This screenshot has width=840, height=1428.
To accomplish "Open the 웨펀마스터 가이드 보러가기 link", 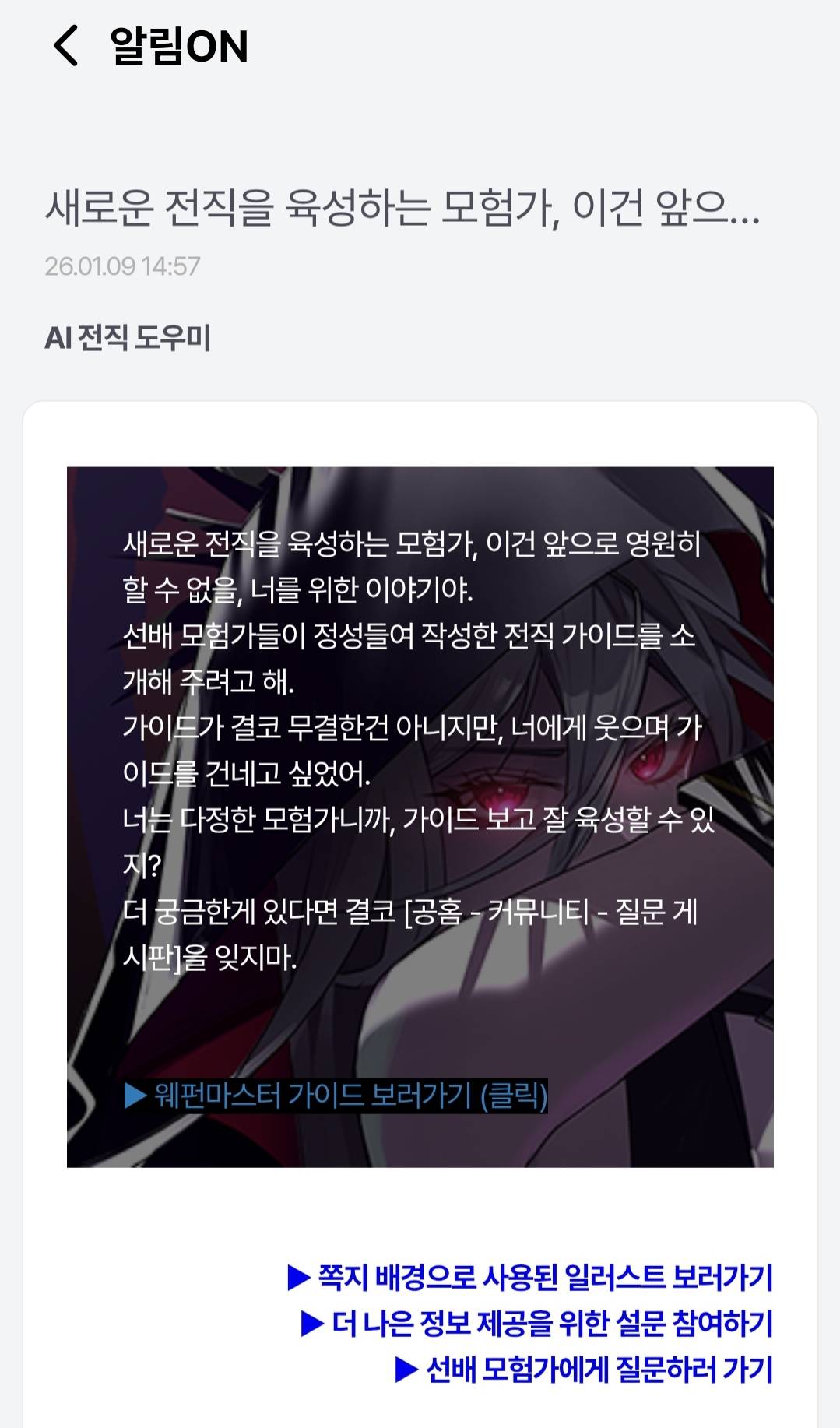I will (x=336, y=1096).
